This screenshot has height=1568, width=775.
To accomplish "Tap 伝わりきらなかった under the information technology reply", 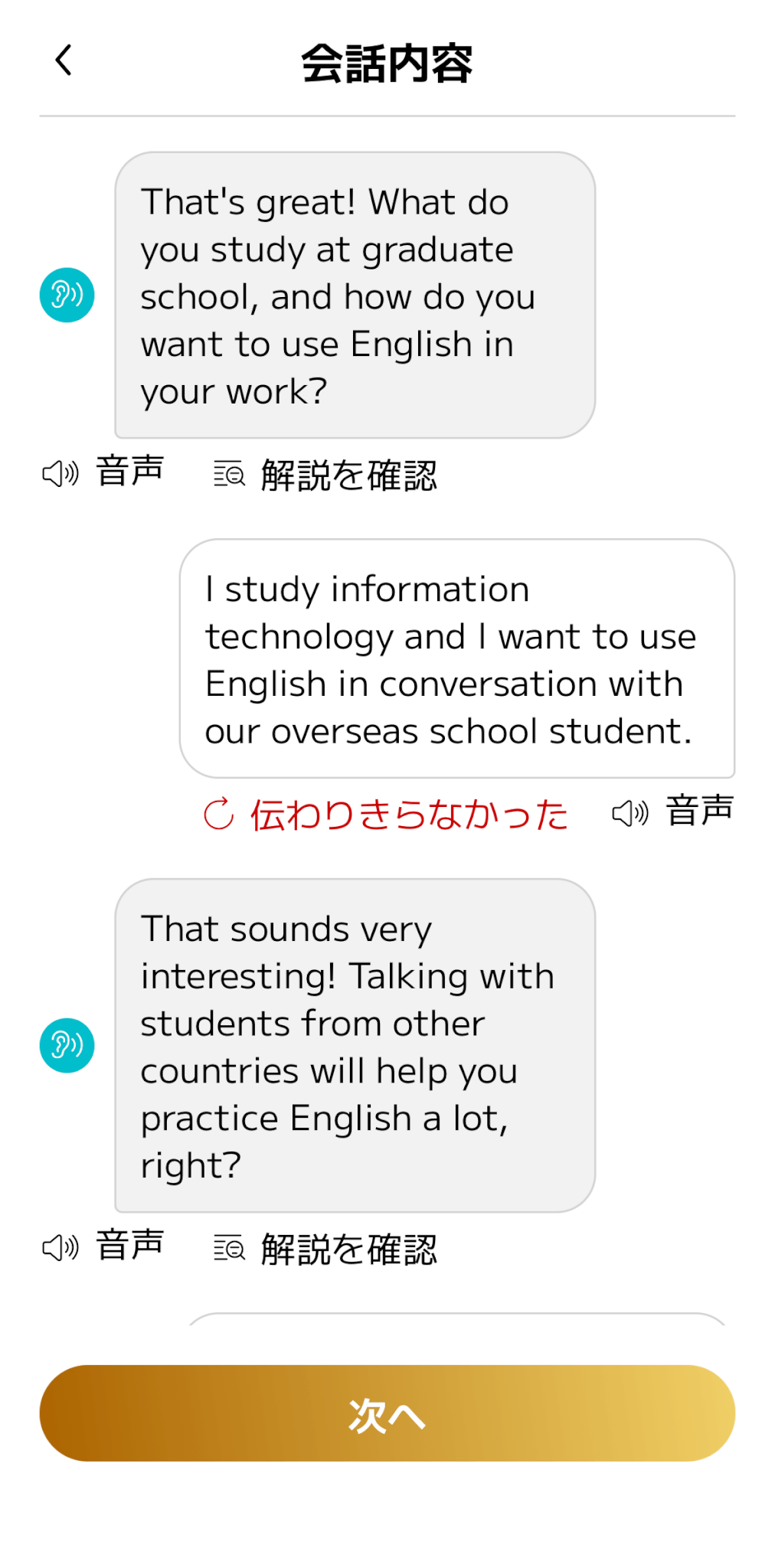I will pyautogui.click(x=387, y=814).
